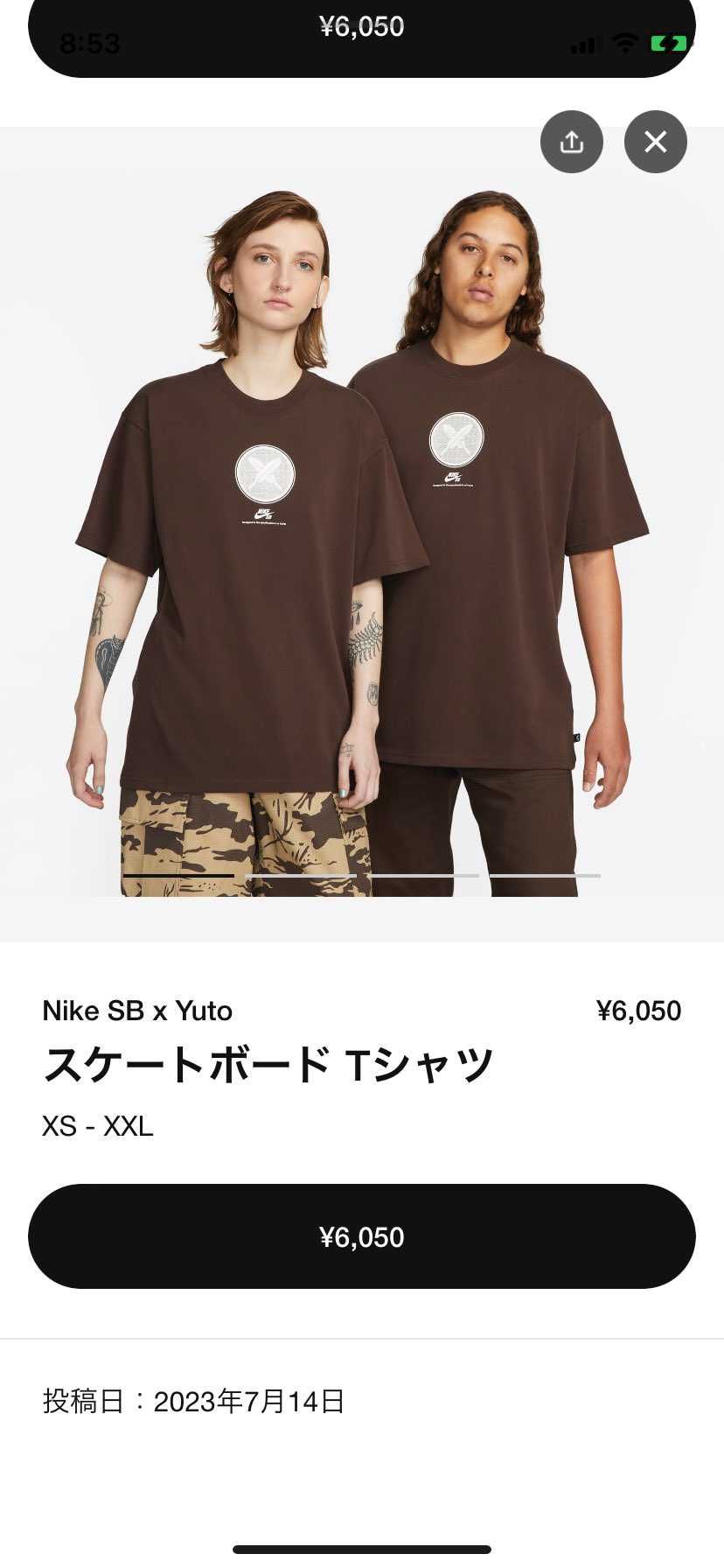Tap the ¥6,050 price beside product name
This screenshot has height=1568, width=724.
pos(639,1011)
